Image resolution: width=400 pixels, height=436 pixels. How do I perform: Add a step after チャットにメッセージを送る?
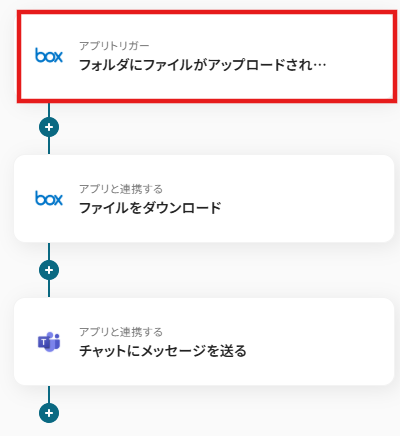coord(49,413)
